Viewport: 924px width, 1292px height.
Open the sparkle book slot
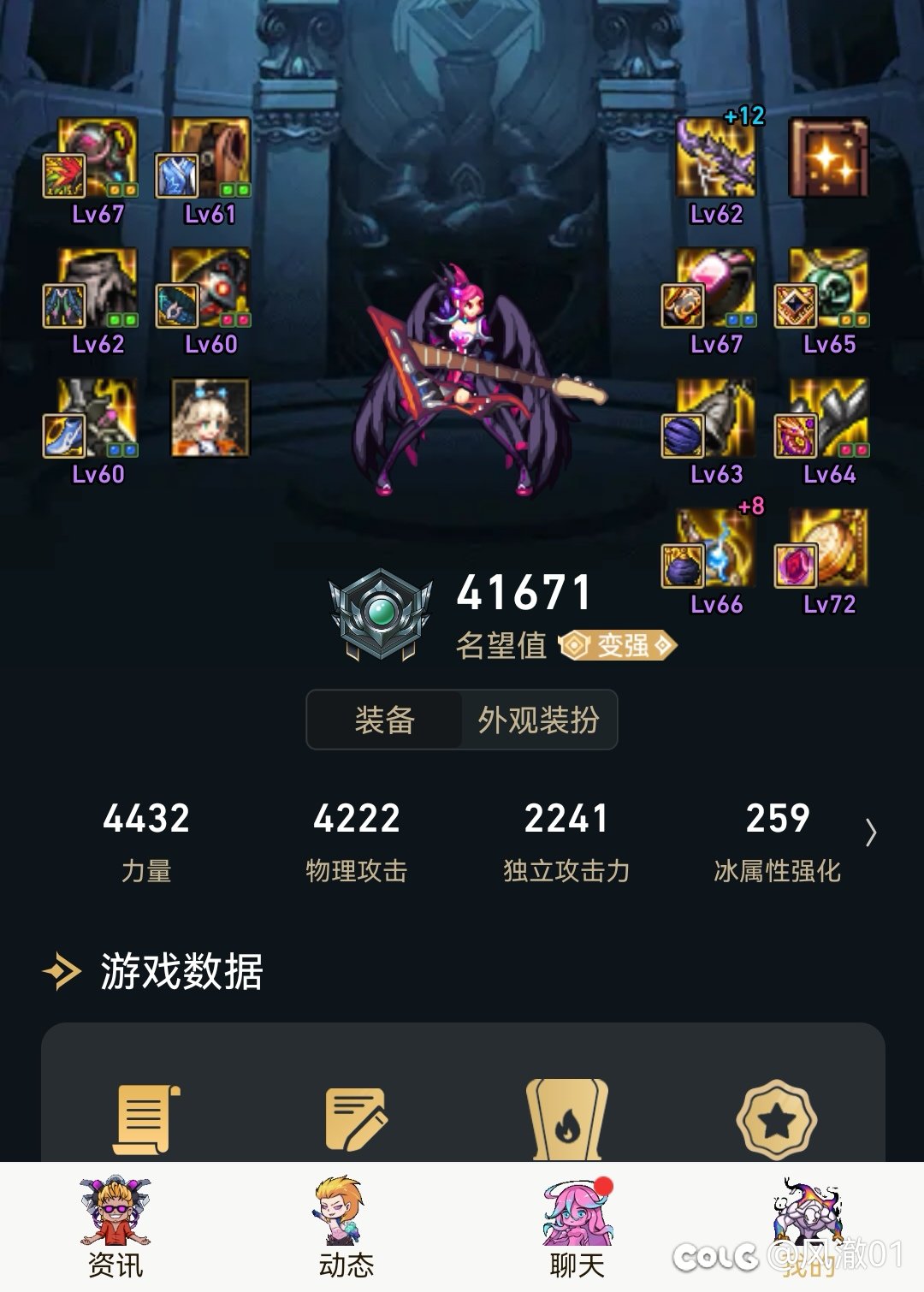click(x=827, y=159)
